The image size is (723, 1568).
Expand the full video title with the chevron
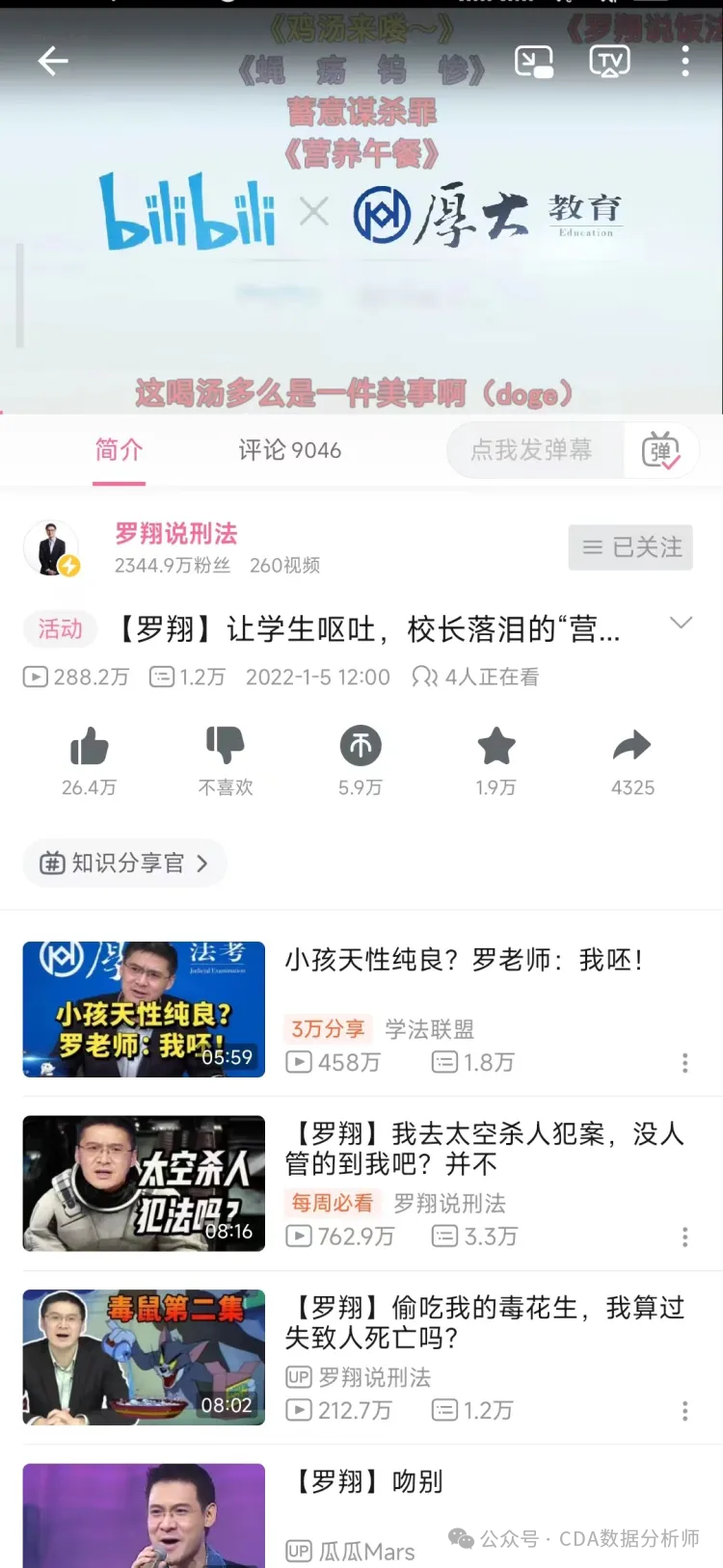coord(682,623)
